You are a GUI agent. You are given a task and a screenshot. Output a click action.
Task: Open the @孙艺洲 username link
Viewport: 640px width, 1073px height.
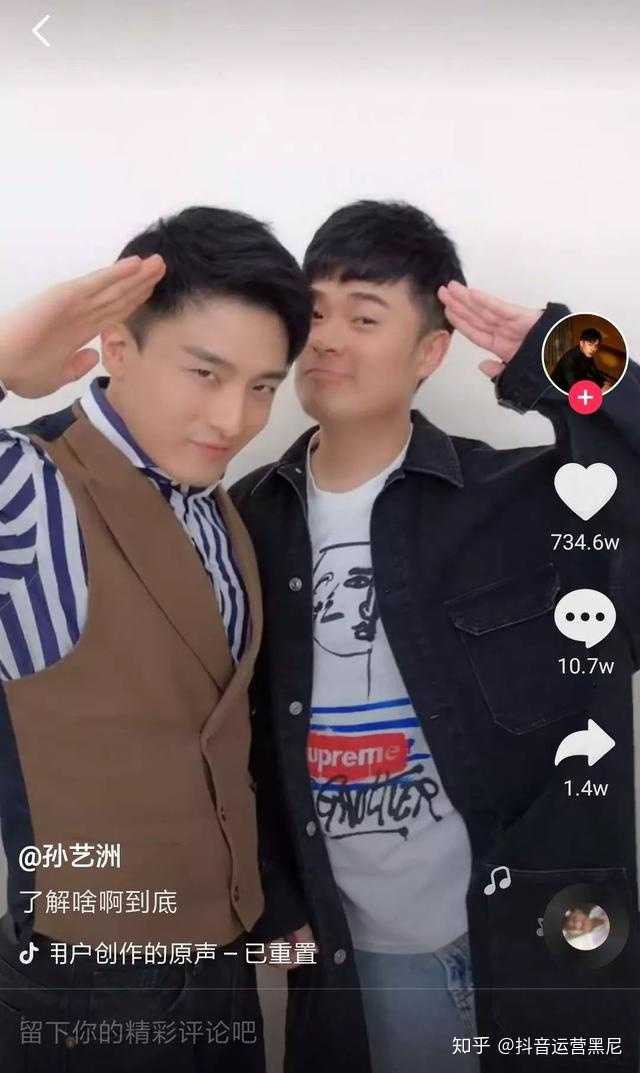pyautogui.click(x=69, y=857)
